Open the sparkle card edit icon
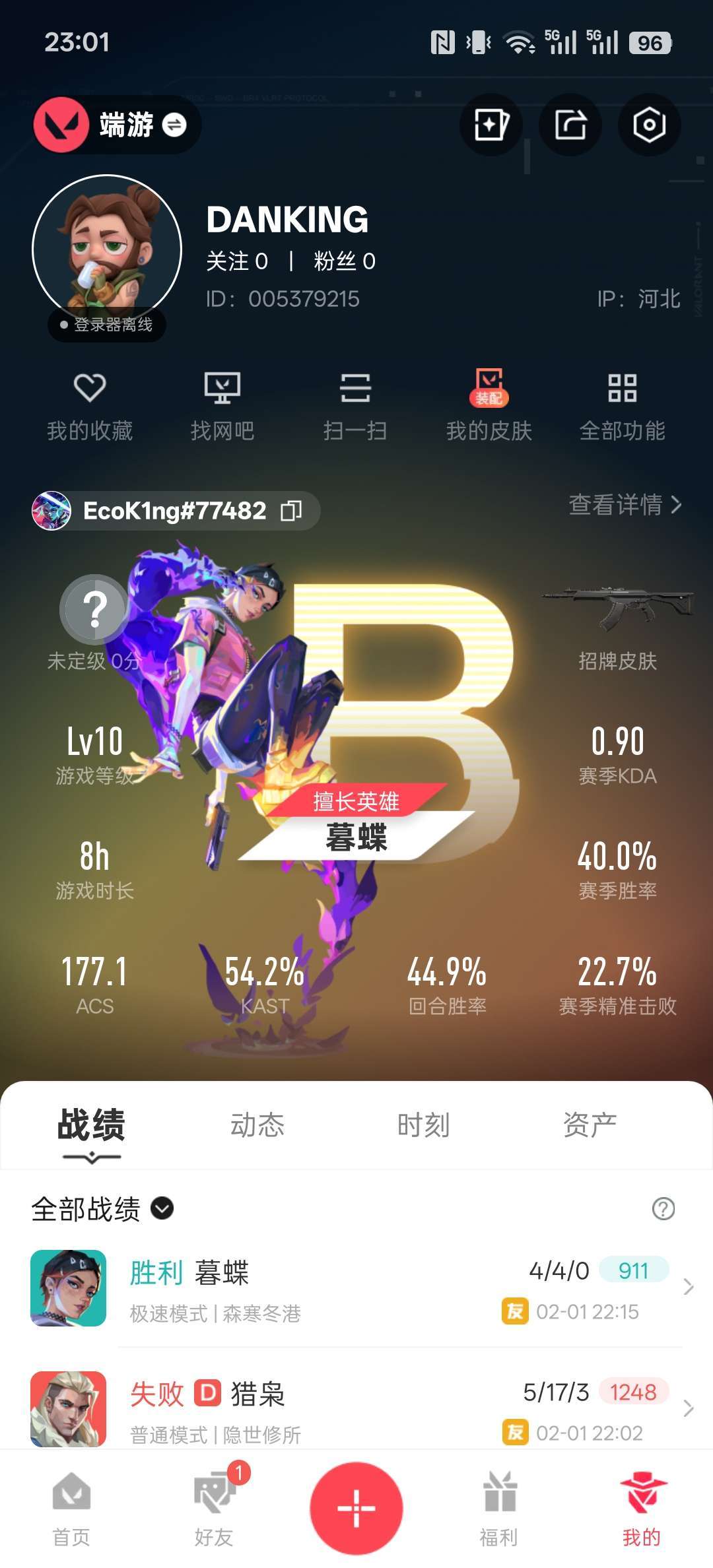 (x=491, y=125)
